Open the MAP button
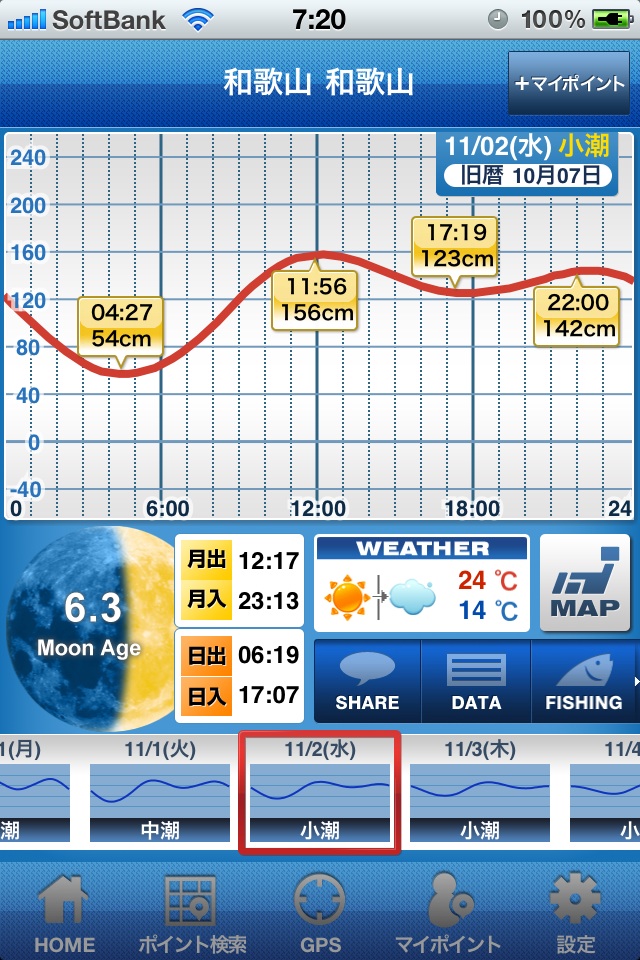 (585, 583)
